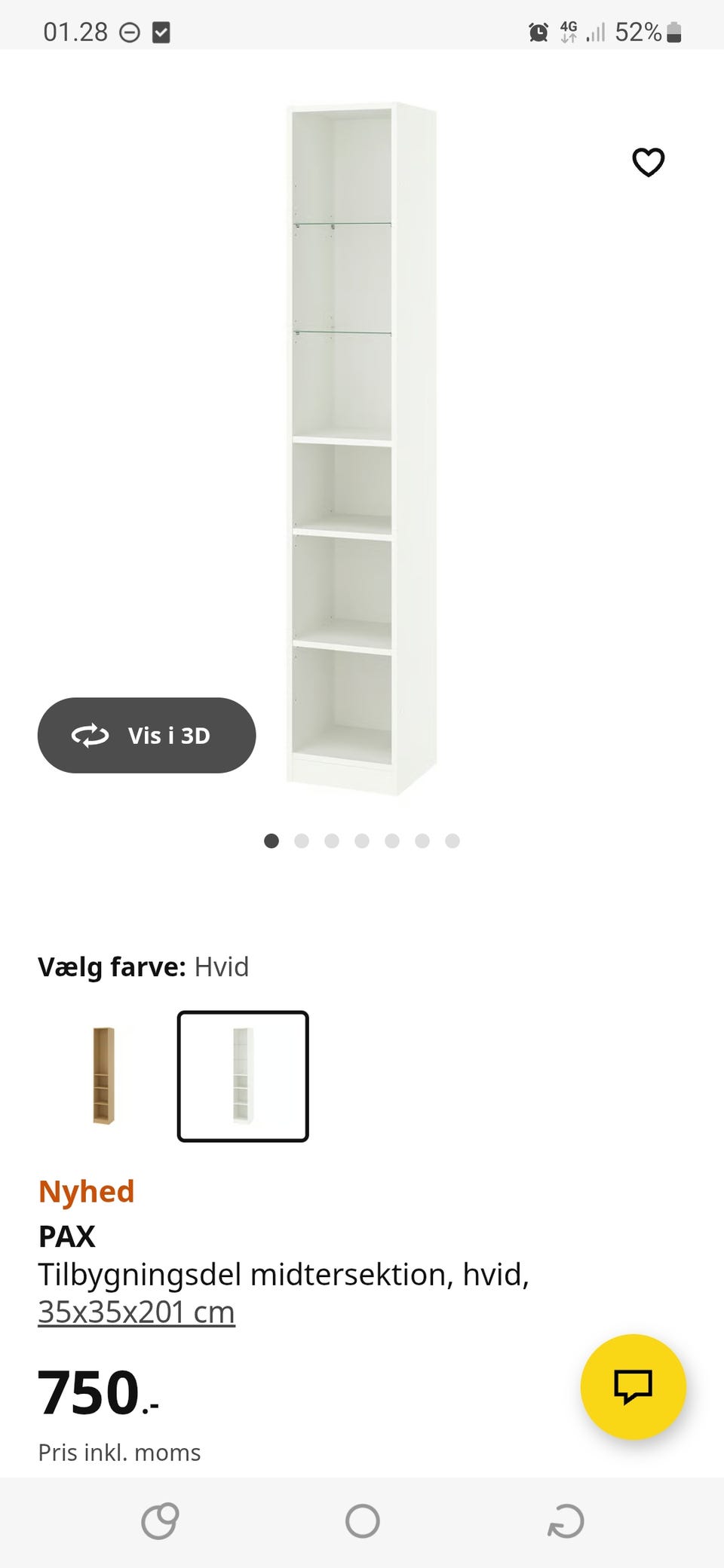
Task: Select the second carousel dot
Action: click(x=302, y=841)
